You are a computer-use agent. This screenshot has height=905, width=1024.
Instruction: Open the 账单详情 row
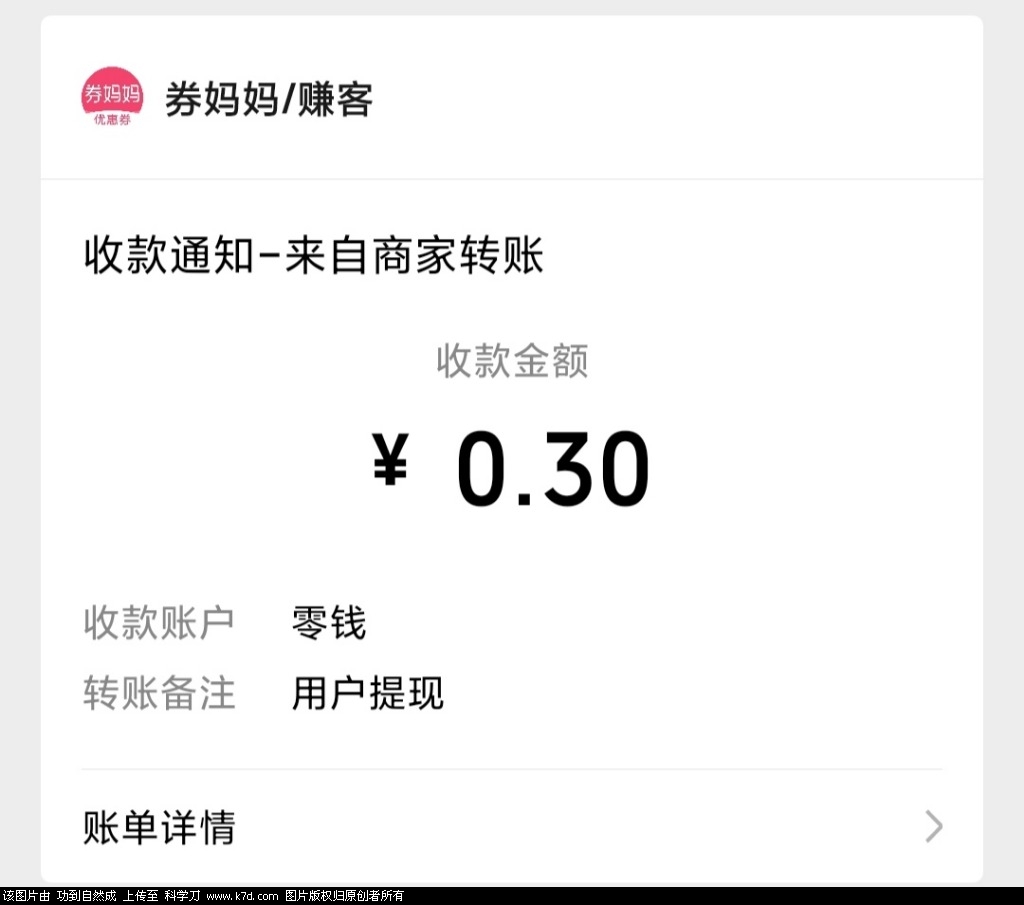tap(510, 827)
